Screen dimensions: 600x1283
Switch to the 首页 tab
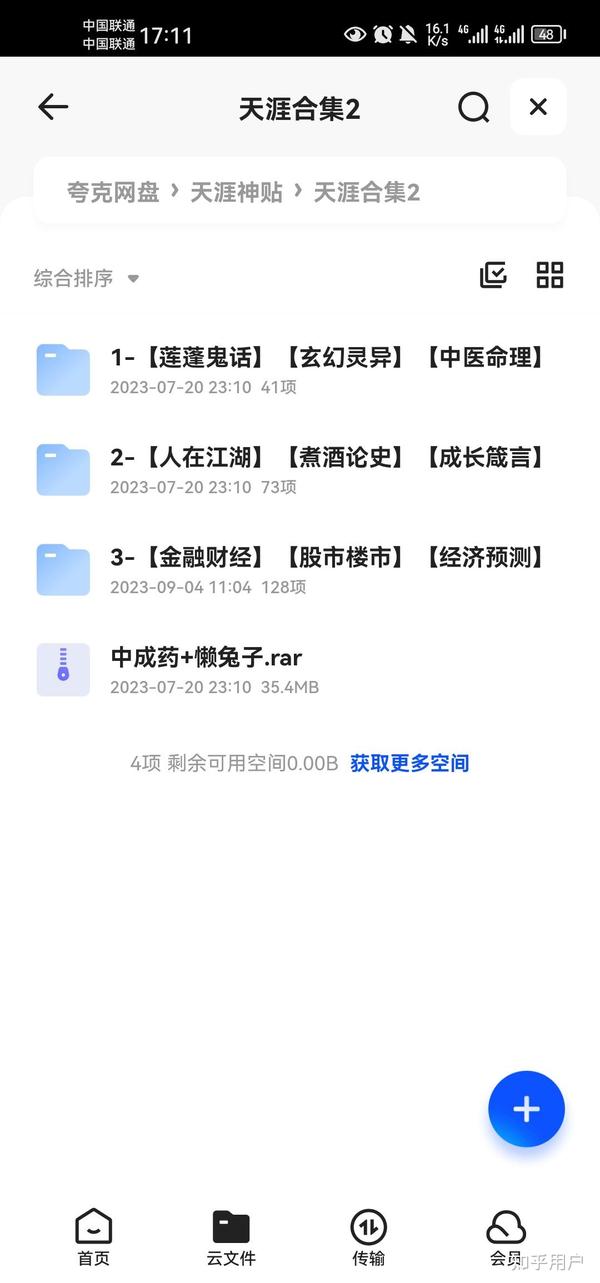pyautogui.click(x=94, y=1238)
